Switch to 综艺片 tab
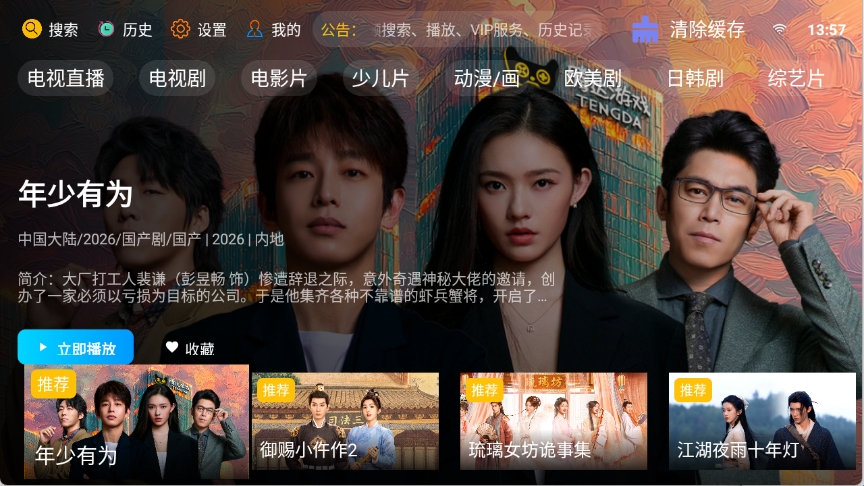The image size is (864, 486). click(x=796, y=79)
